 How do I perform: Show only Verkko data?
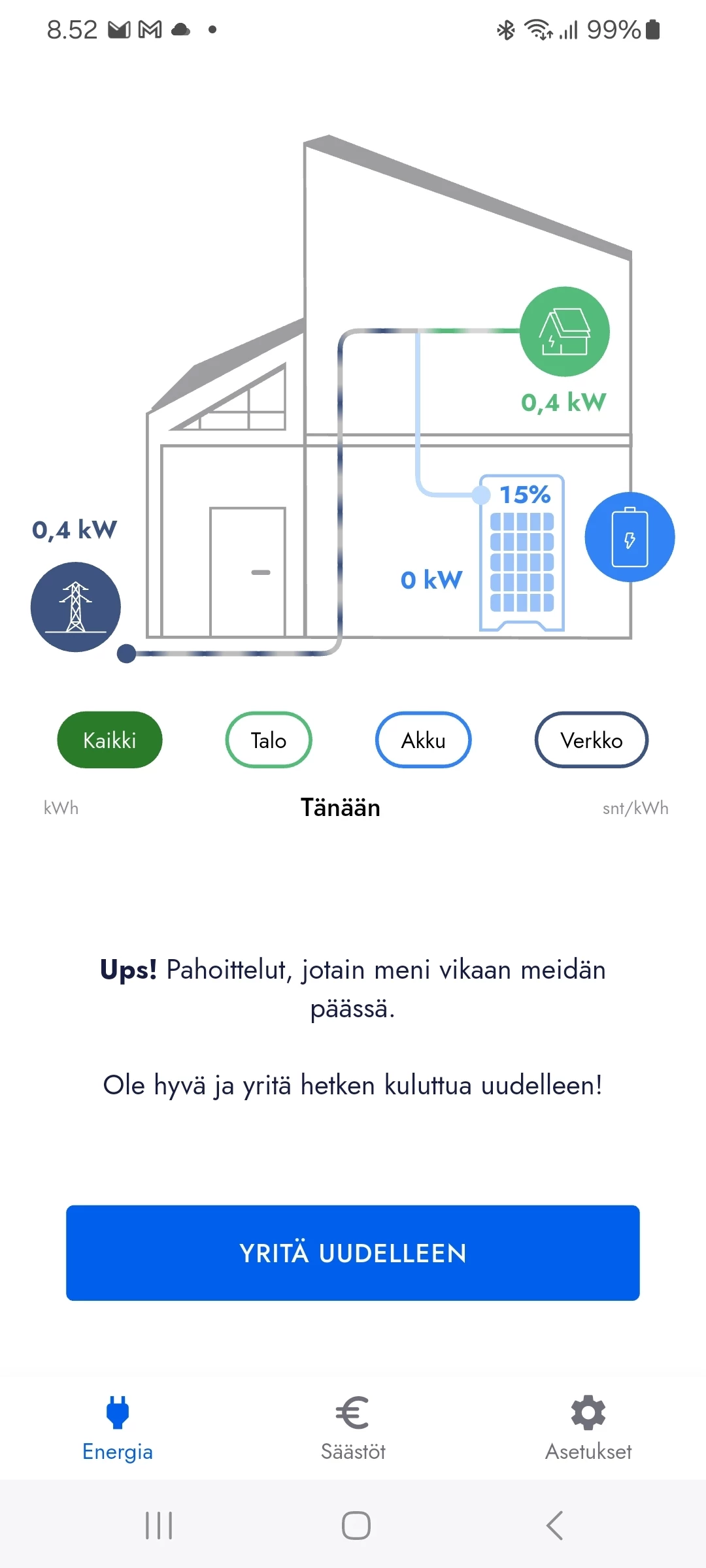point(592,740)
